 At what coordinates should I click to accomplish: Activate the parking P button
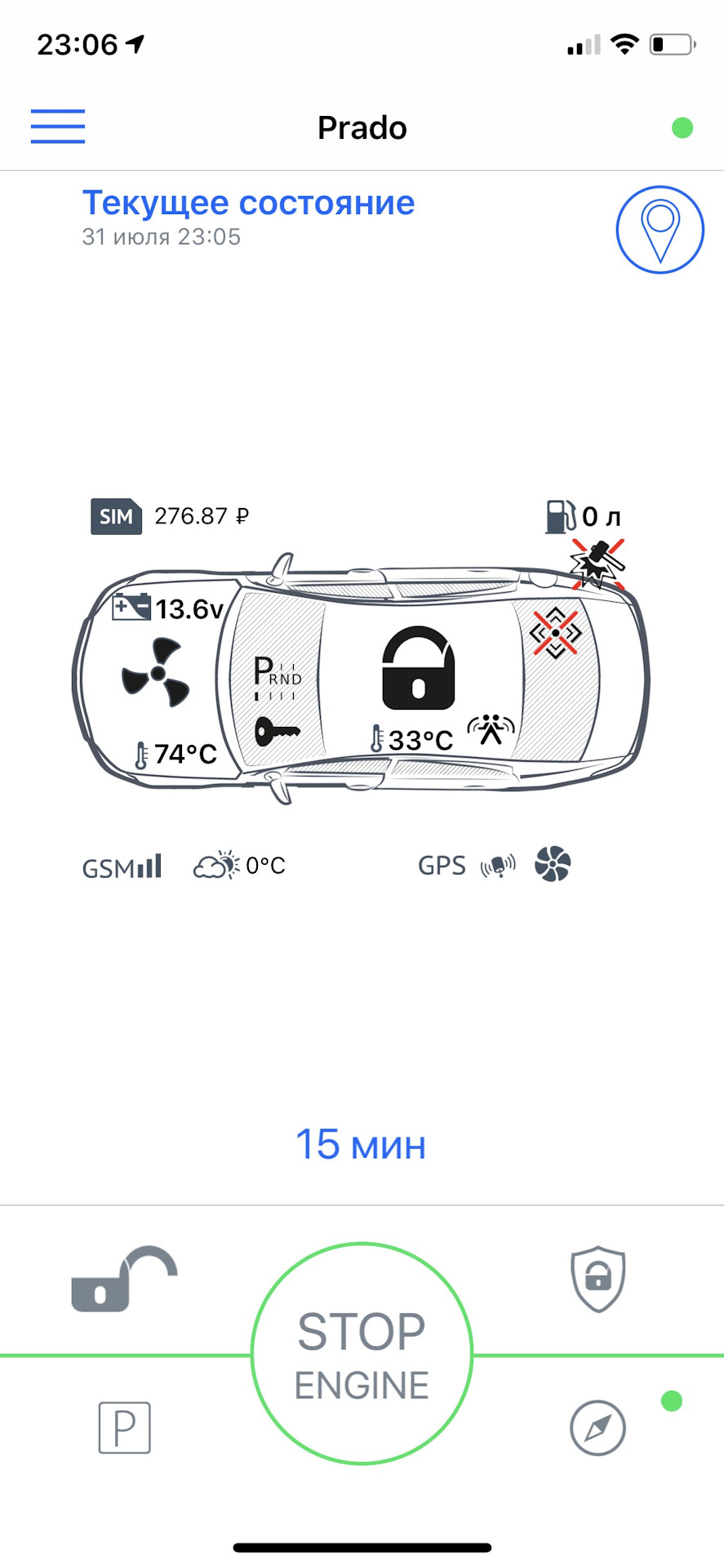(124, 1428)
